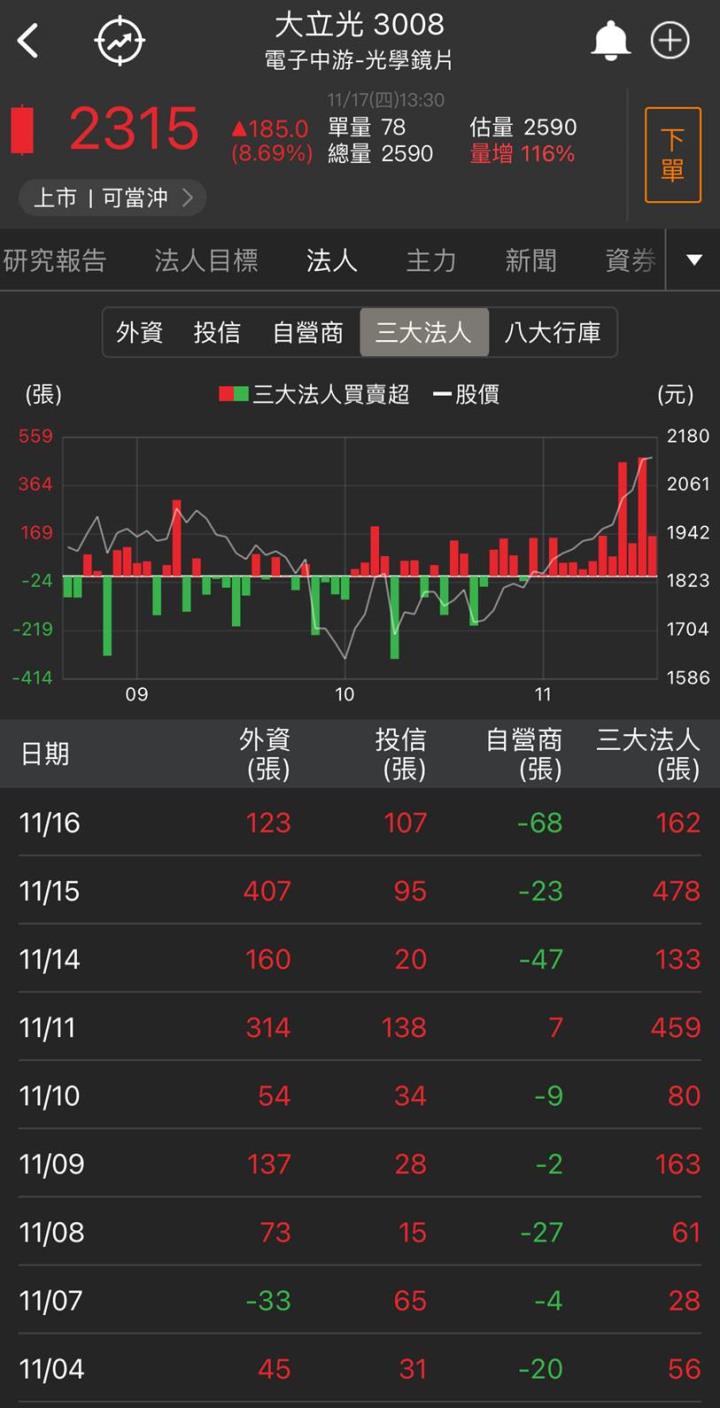This screenshot has height=1408, width=720.
Task: Tap the 下單 order button
Action: tap(672, 155)
